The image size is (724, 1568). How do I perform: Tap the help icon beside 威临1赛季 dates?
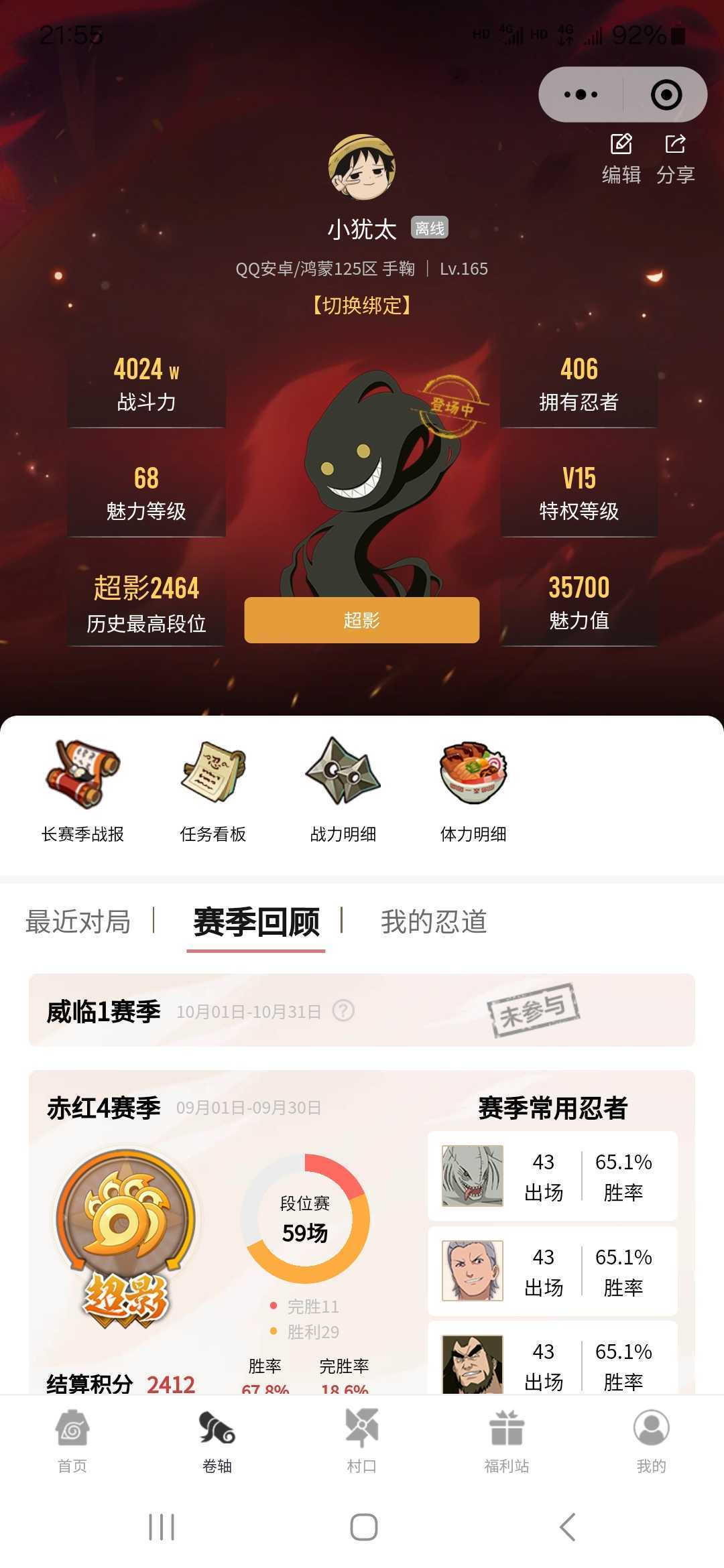[x=343, y=1010]
